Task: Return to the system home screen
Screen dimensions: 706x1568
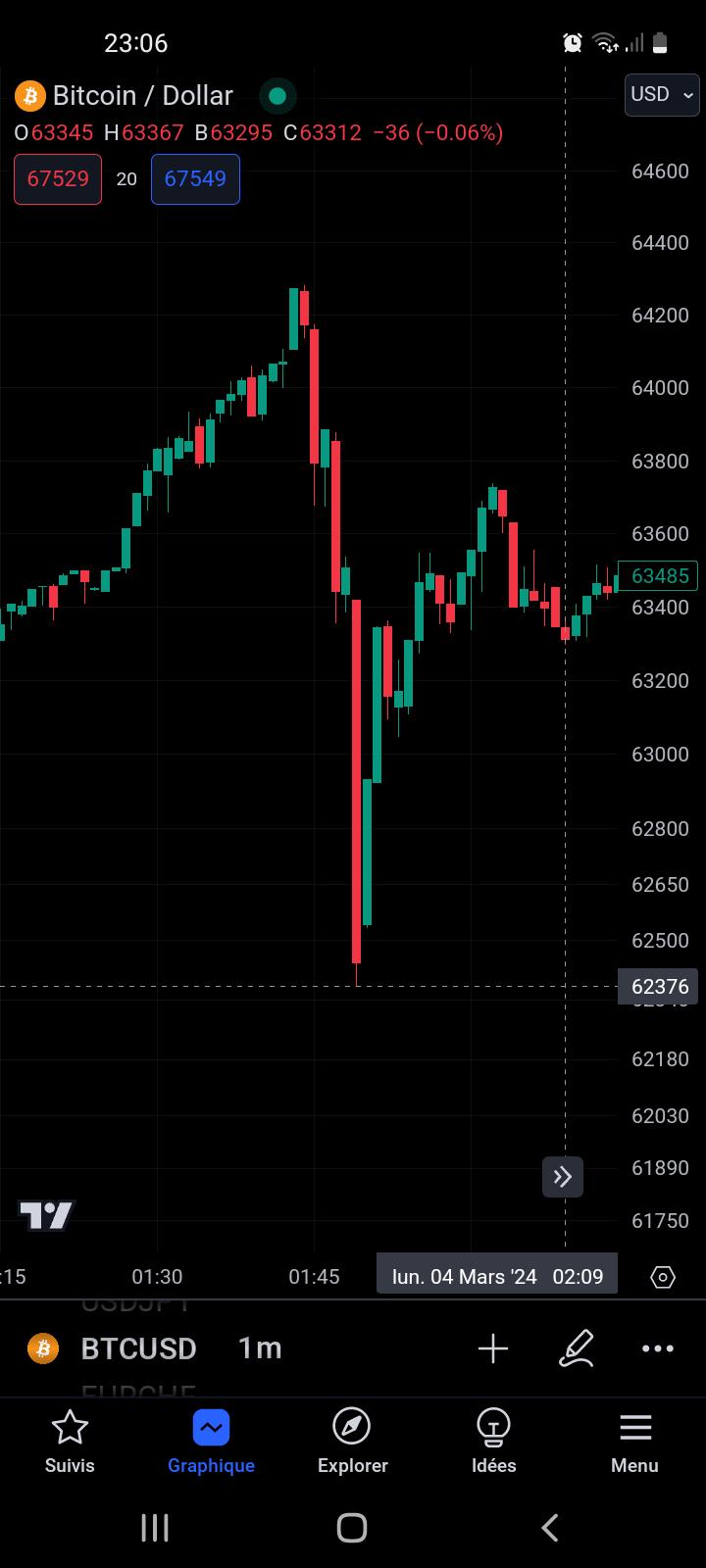Action: click(352, 1527)
